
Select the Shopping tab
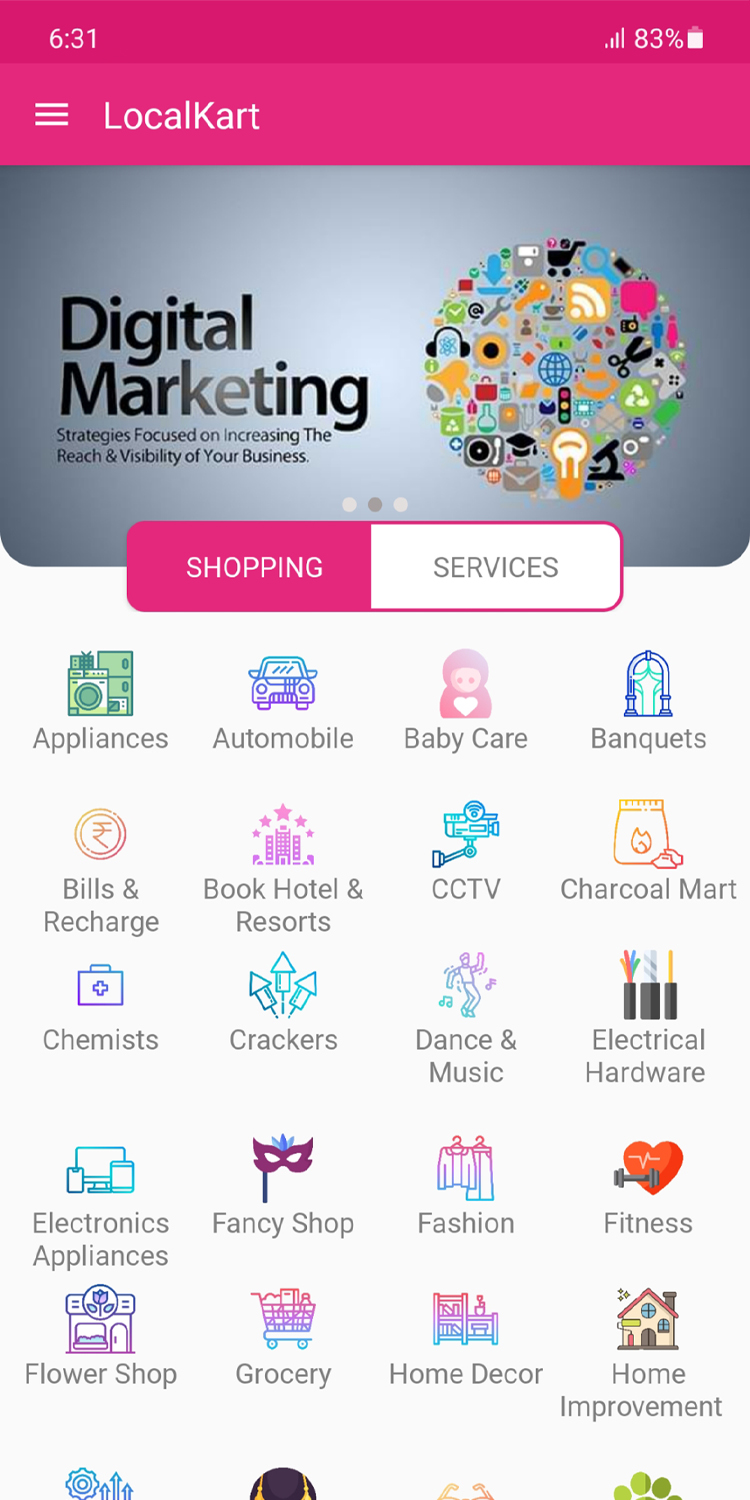[x=254, y=567]
